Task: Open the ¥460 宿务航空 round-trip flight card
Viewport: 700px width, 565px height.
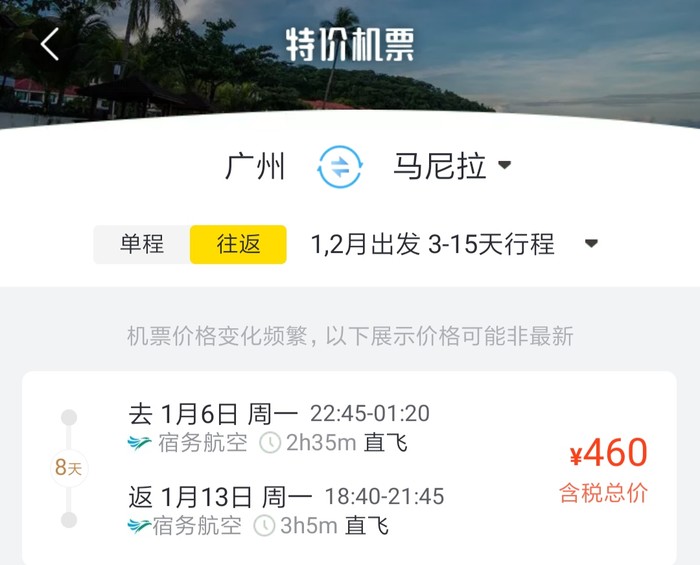Action: (349, 468)
